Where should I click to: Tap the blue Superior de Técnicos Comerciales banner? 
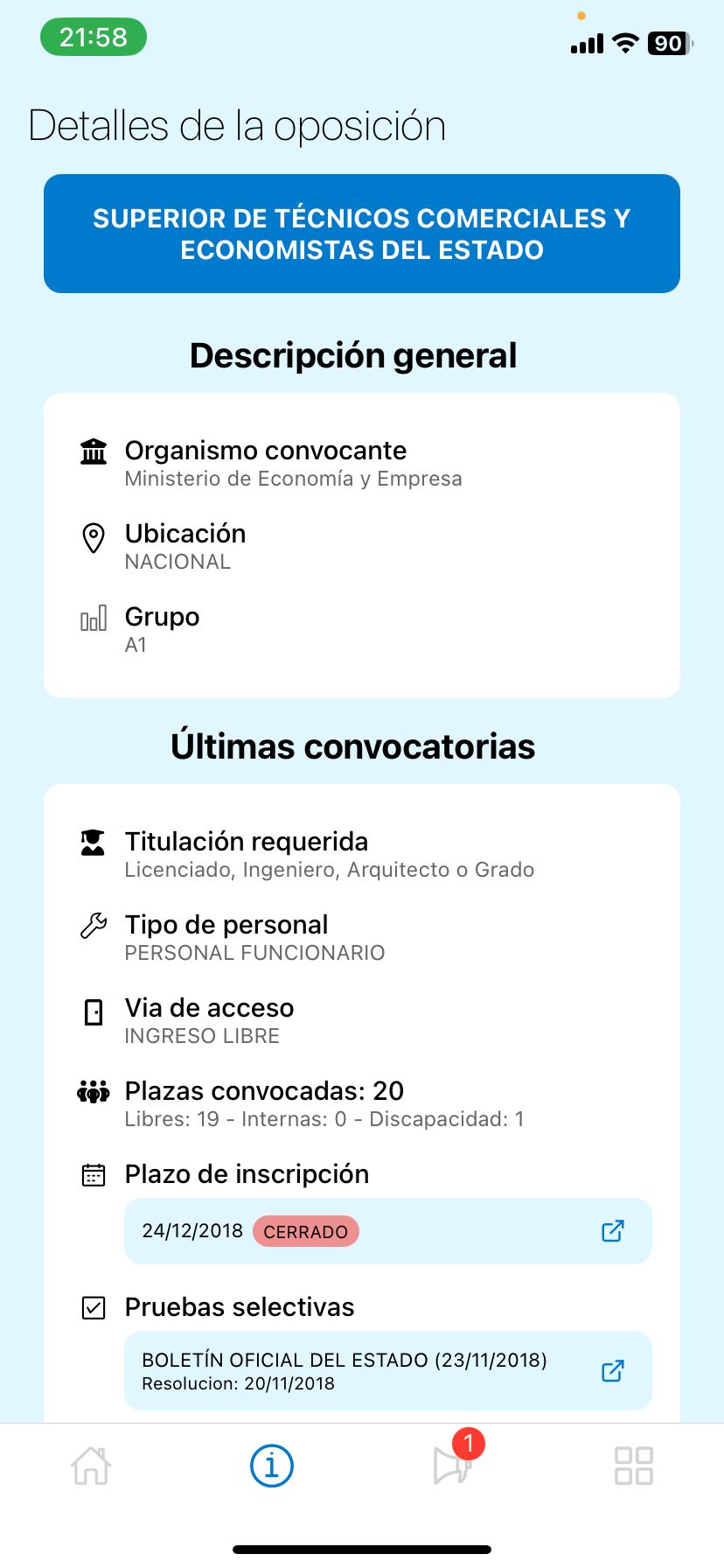362,234
